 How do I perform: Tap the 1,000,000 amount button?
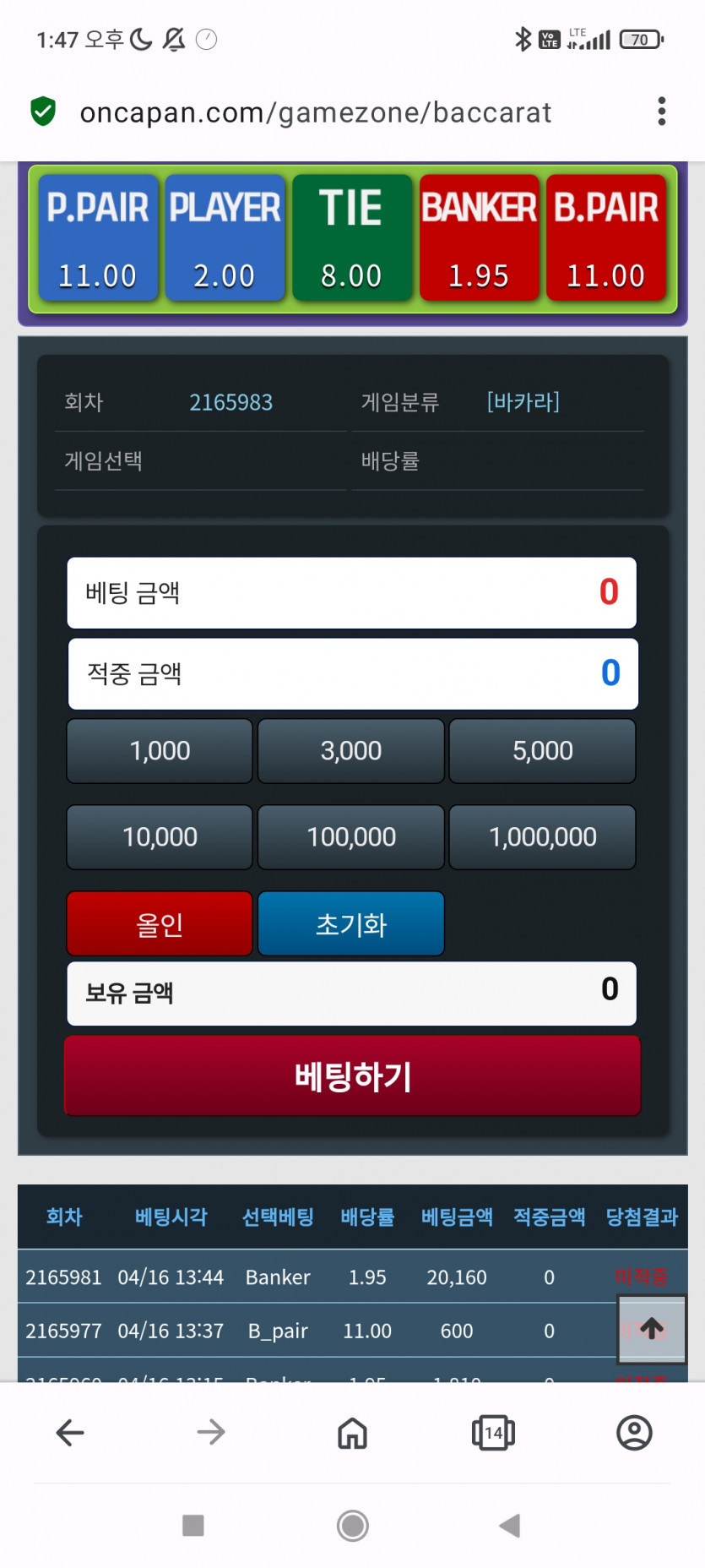[542, 837]
